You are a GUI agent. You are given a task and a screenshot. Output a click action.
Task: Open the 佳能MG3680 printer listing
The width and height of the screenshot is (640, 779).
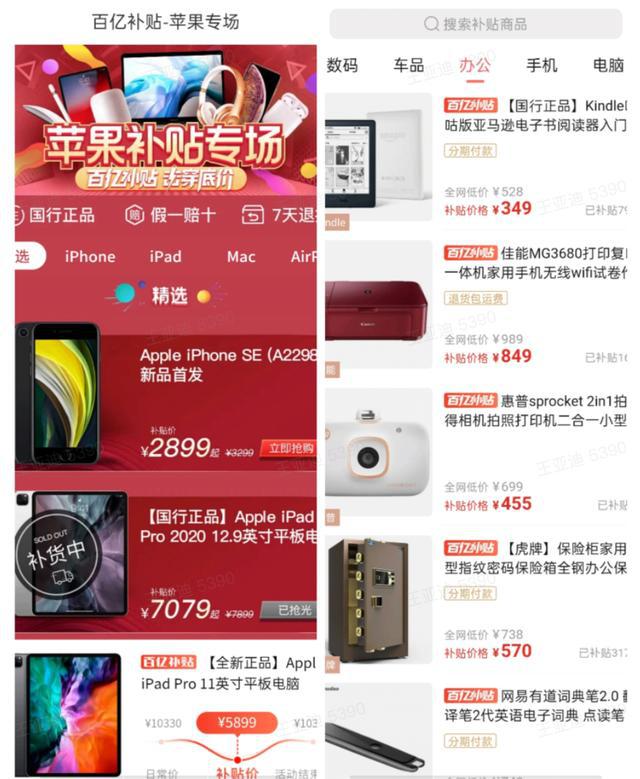coord(535,264)
